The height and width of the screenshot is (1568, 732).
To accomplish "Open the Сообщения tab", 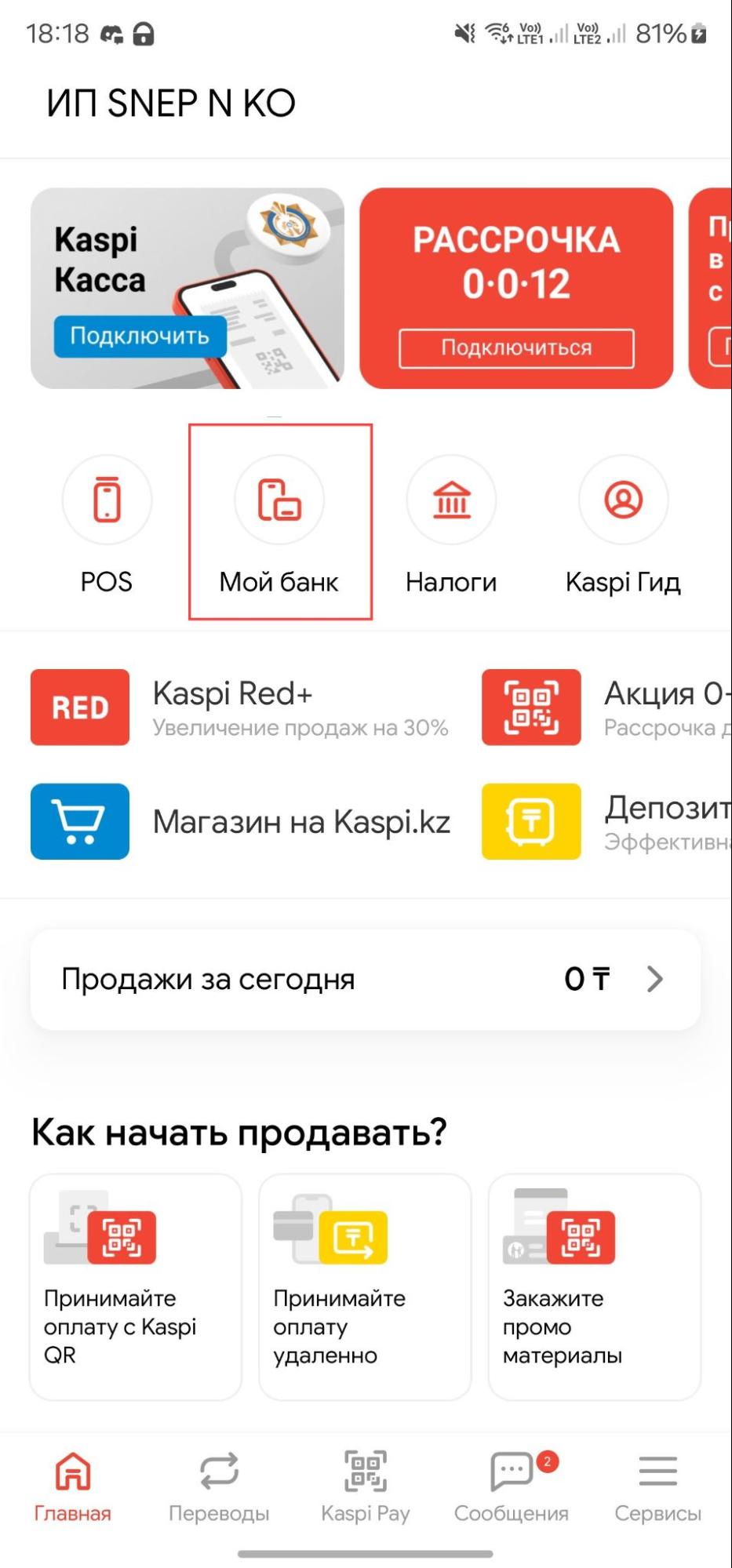I will pyautogui.click(x=512, y=1485).
